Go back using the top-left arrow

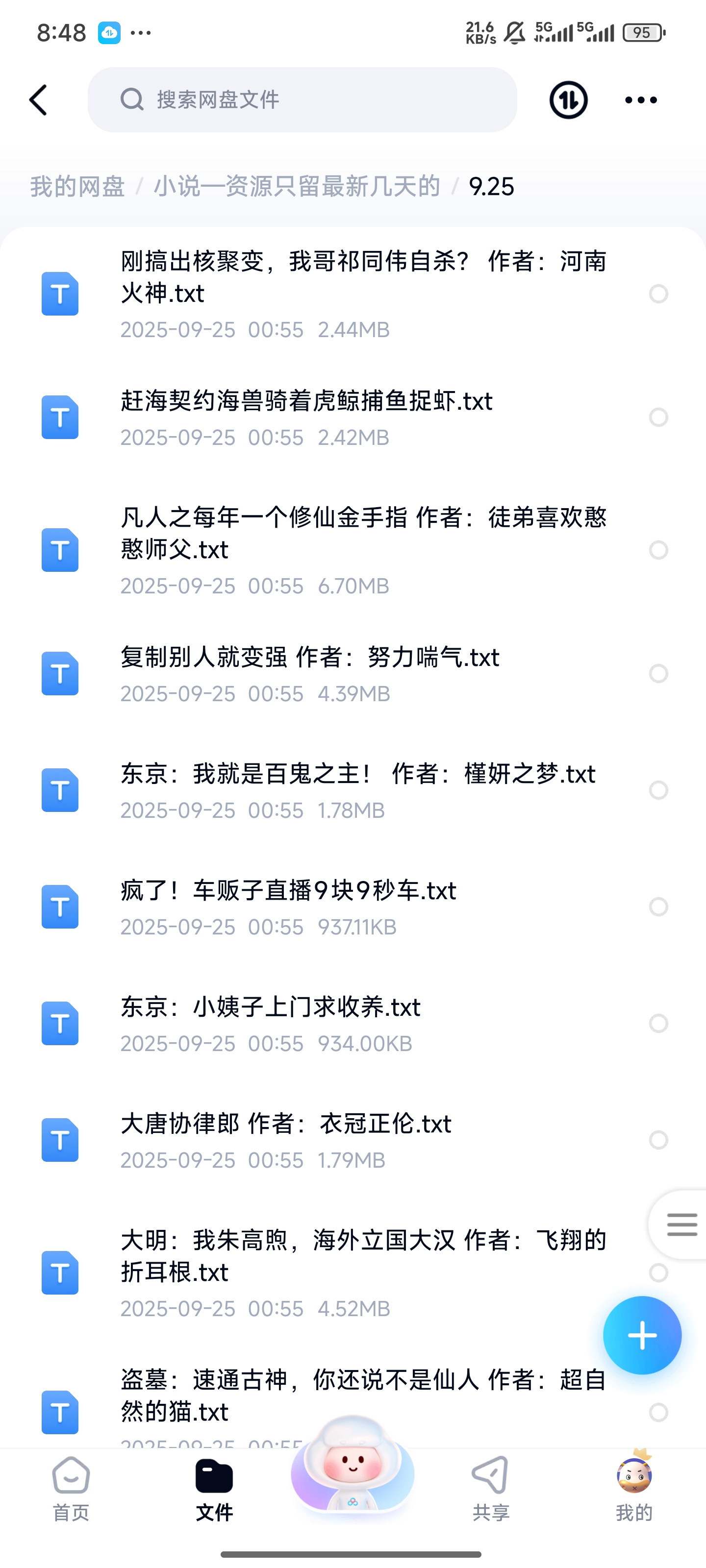38,100
